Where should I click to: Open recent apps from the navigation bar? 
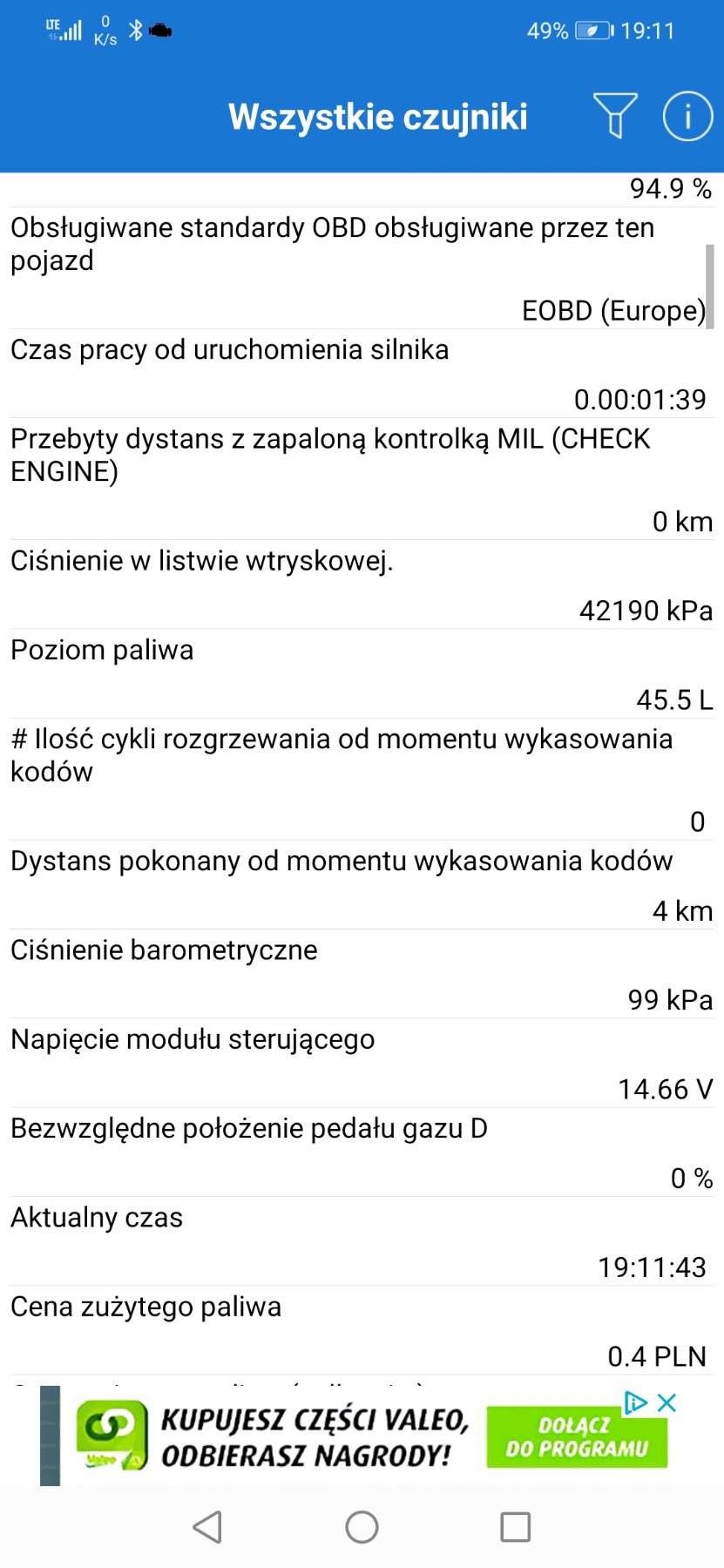[x=515, y=1527]
